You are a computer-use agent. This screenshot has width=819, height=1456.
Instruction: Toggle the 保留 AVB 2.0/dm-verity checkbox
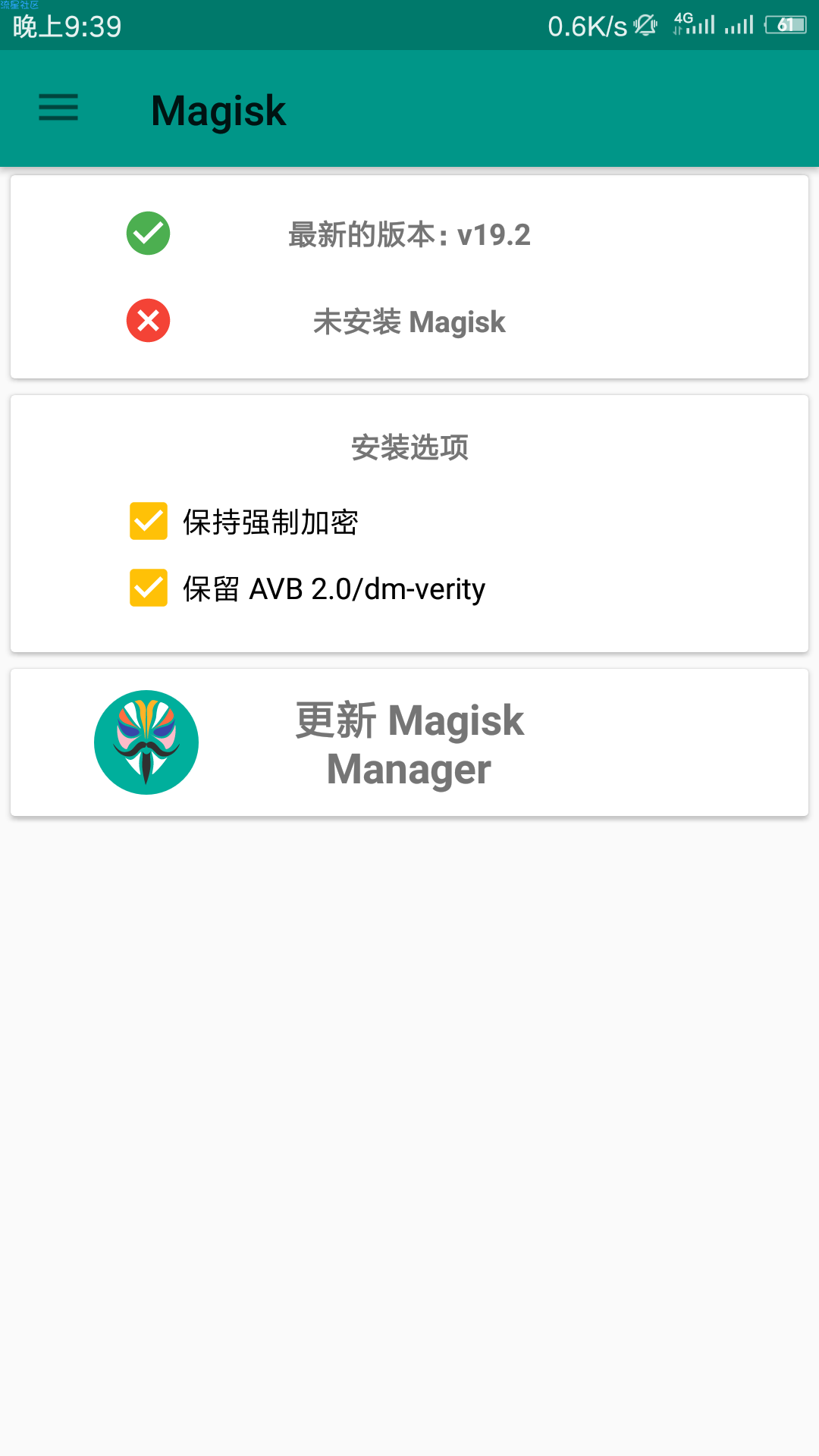point(149,588)
